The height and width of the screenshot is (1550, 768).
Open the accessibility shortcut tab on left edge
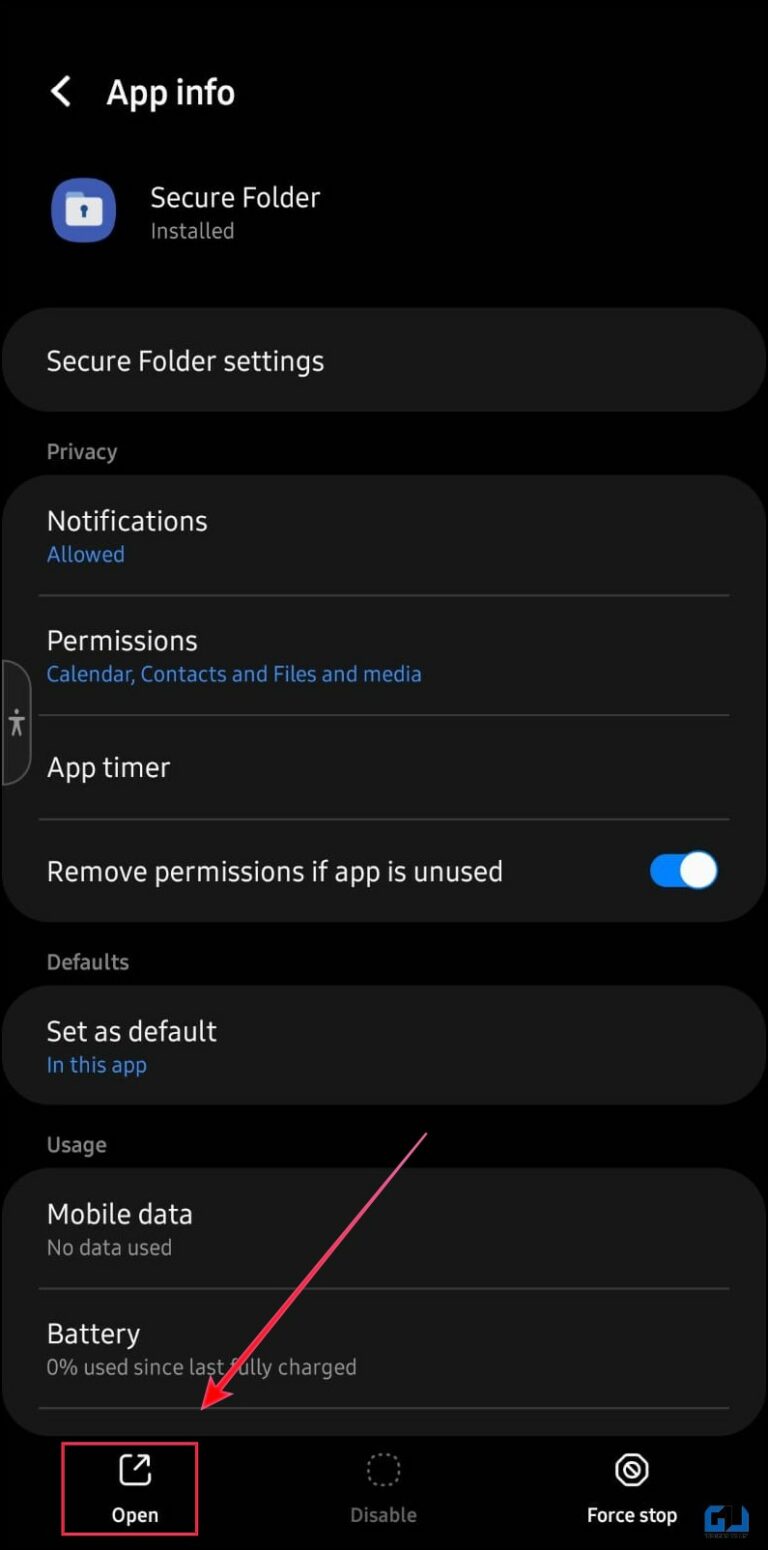coord(15,722)
